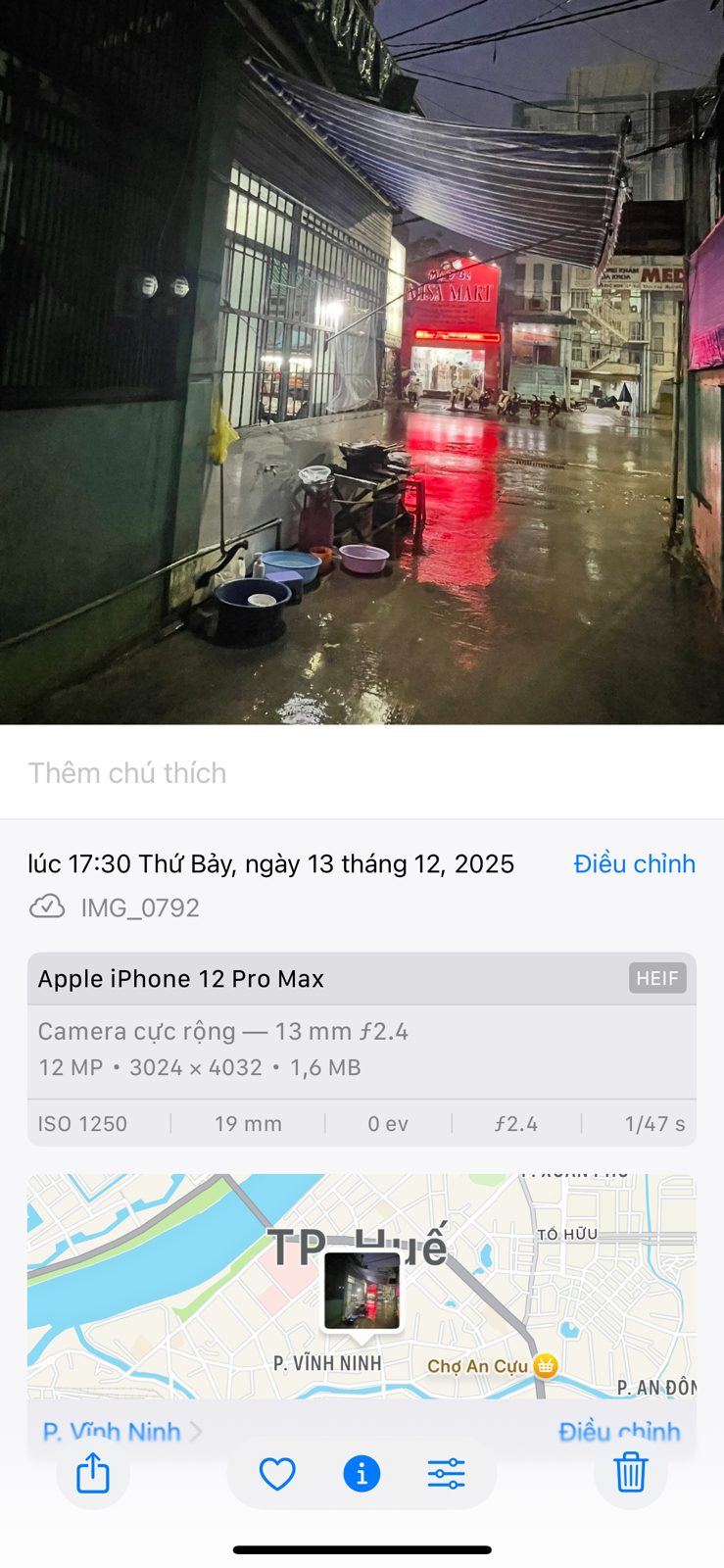Favorite this photo with the heart
This screenshot has height=1568, width=724.
tap(277, 1473)
